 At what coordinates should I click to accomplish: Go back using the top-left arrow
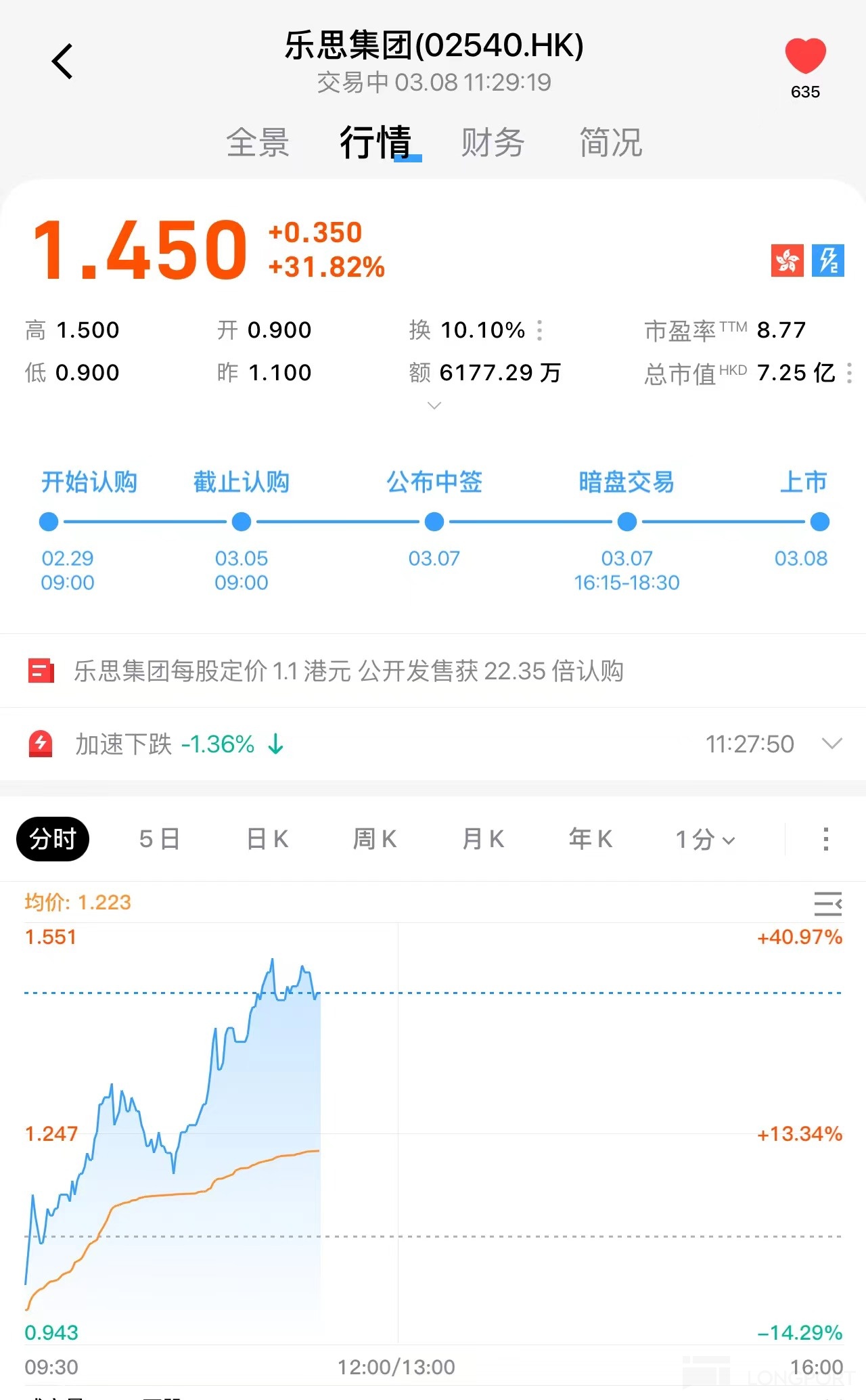[62, 62]
